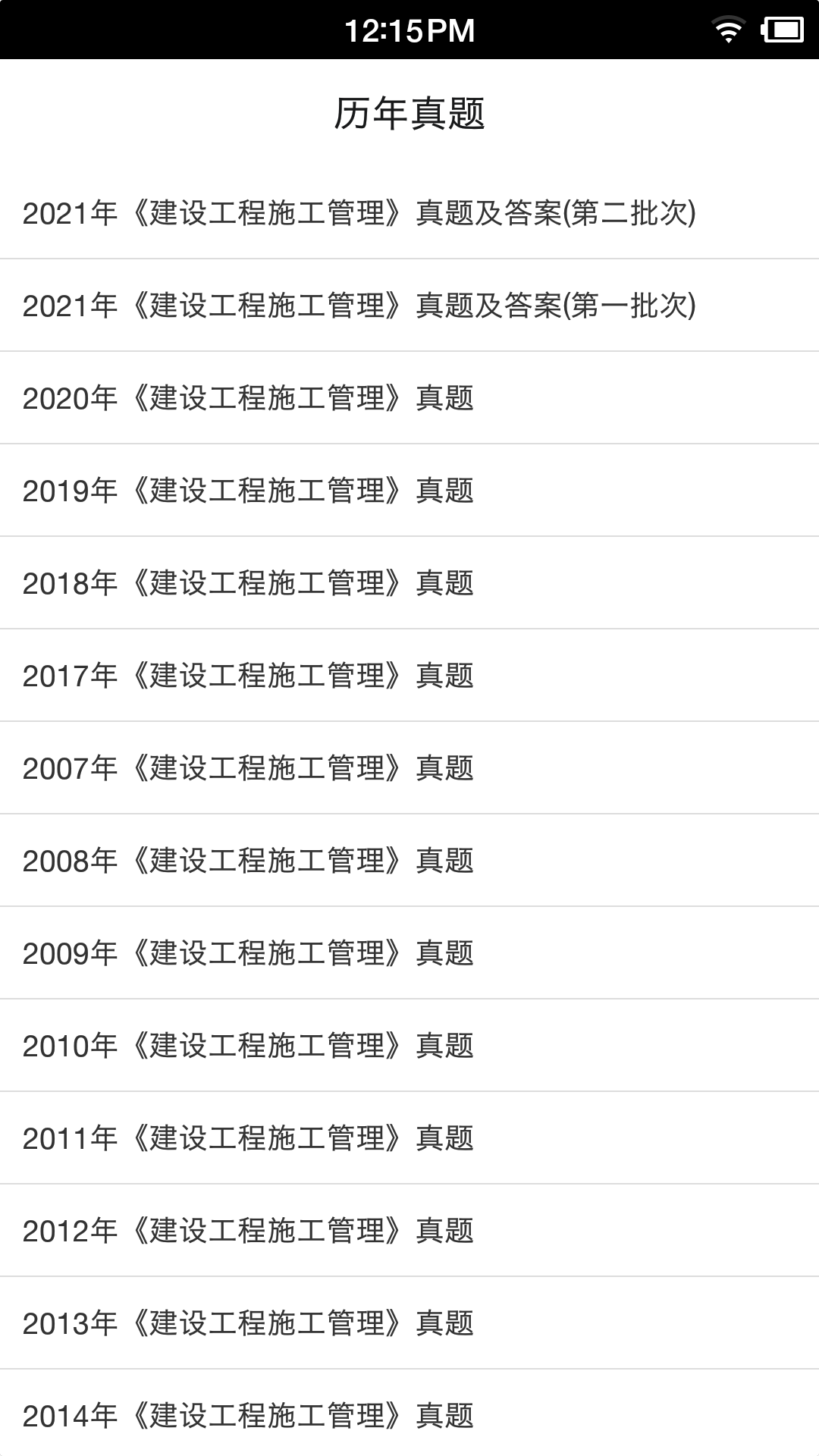This screenshot has width=819, height=1456.
Task: Open the 2010年《建设工程施工管理》真题 item
Action: pyautogui.click(x=248, y=1045)
